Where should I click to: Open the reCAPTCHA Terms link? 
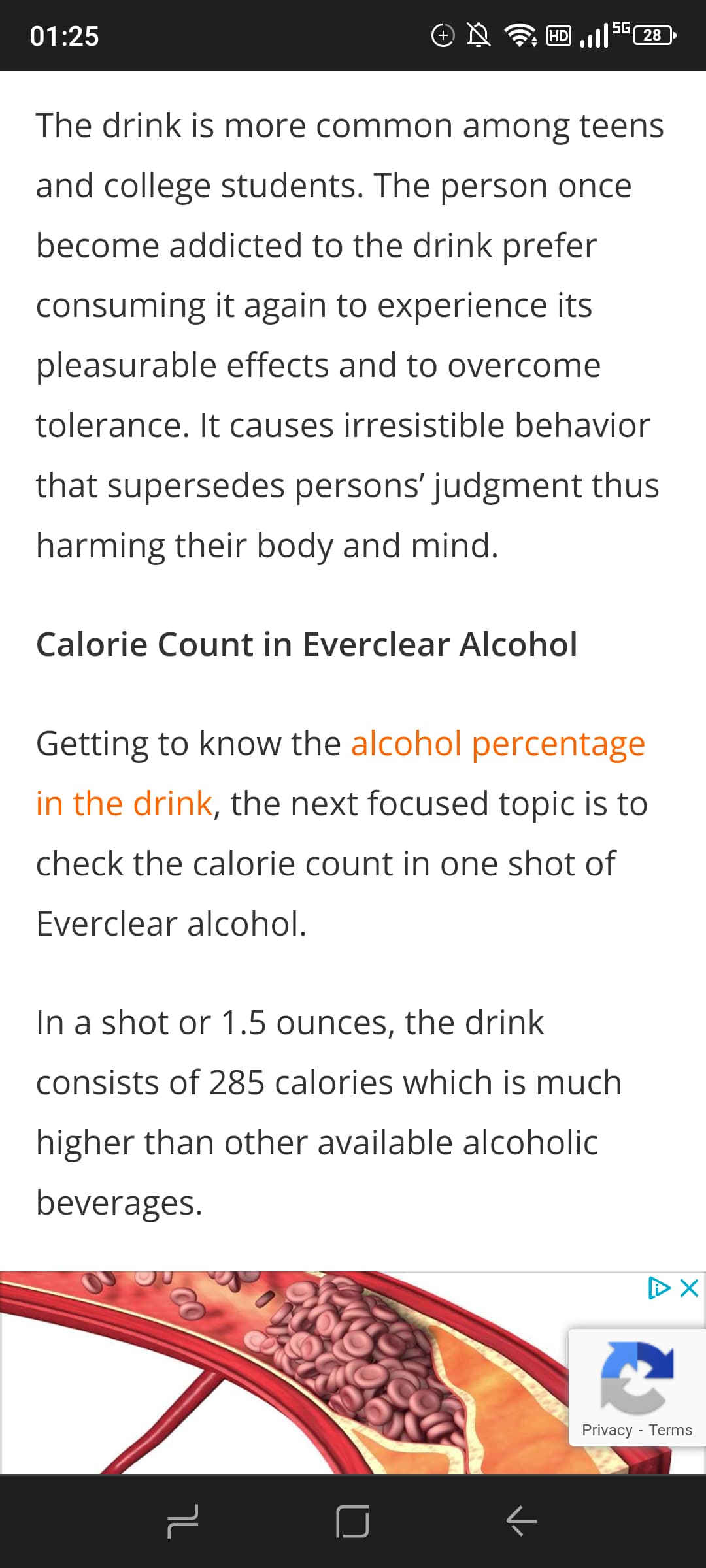(670, 1430)
